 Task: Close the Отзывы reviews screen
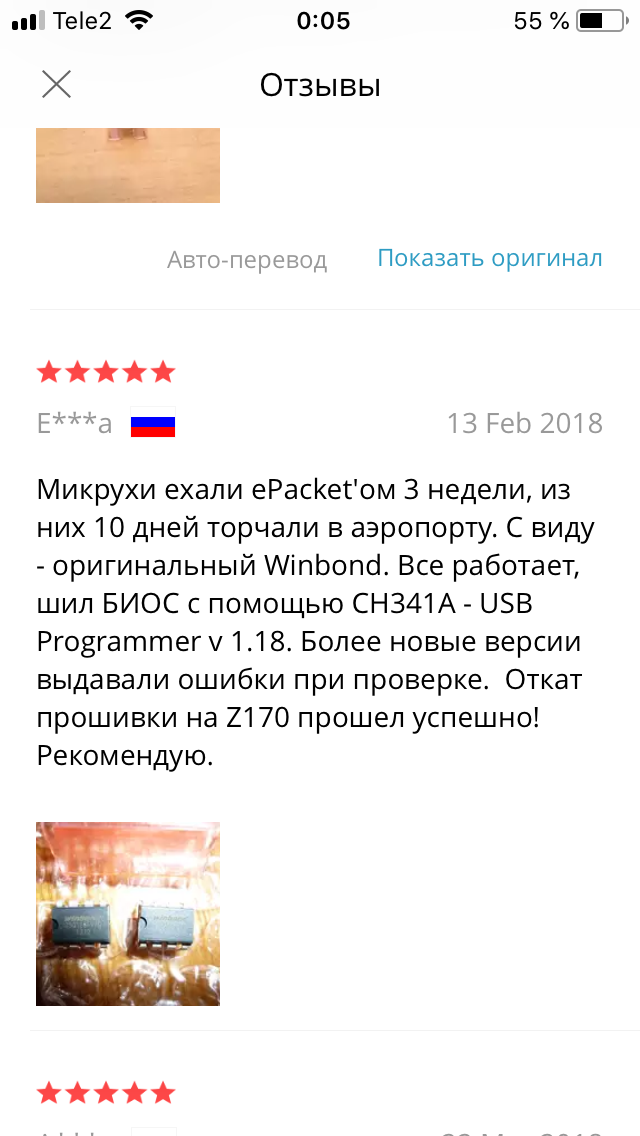(56, 85)
